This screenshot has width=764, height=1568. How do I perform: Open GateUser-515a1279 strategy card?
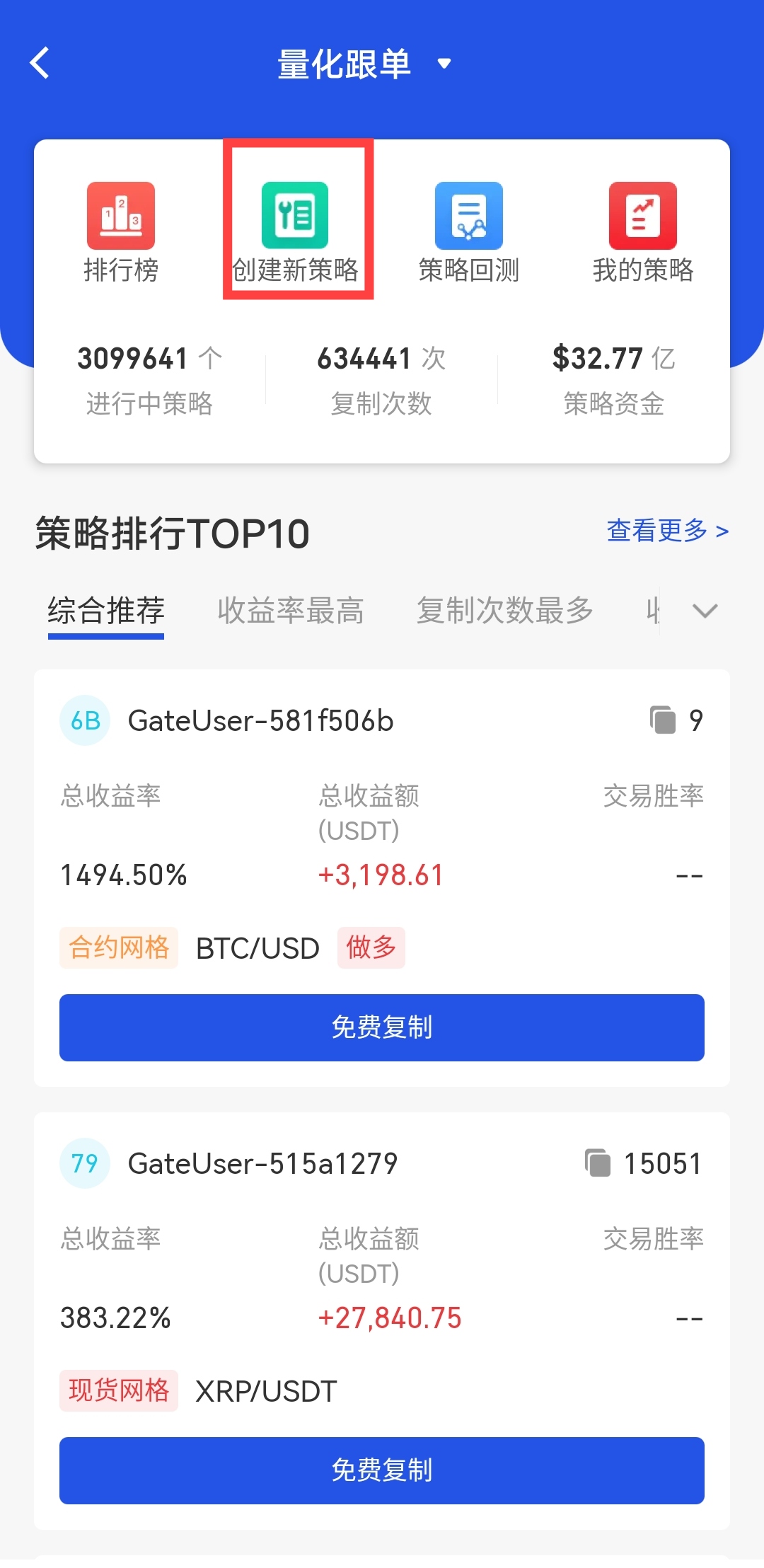click(x=262, y=1164)
